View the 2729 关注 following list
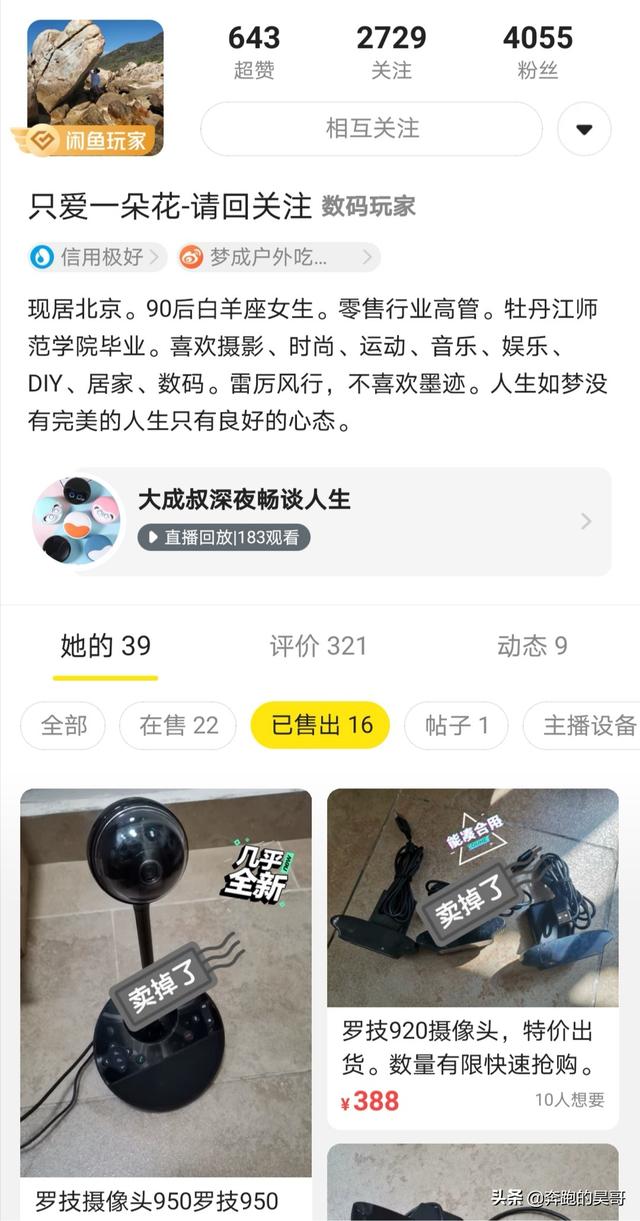 pyautogui.click(x=391, y=52)
